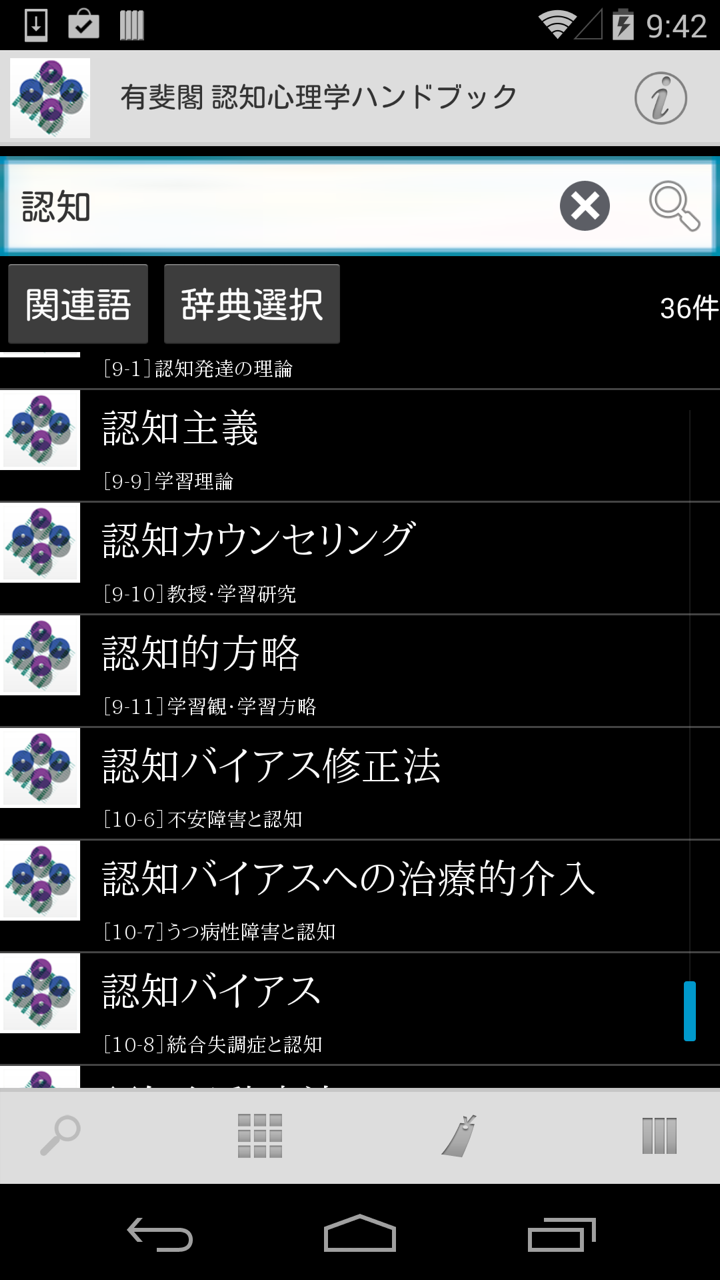The height and width of the screenshot is (1280, 720).
Task: Open the entry 認知主義
Action: (360, 445)
